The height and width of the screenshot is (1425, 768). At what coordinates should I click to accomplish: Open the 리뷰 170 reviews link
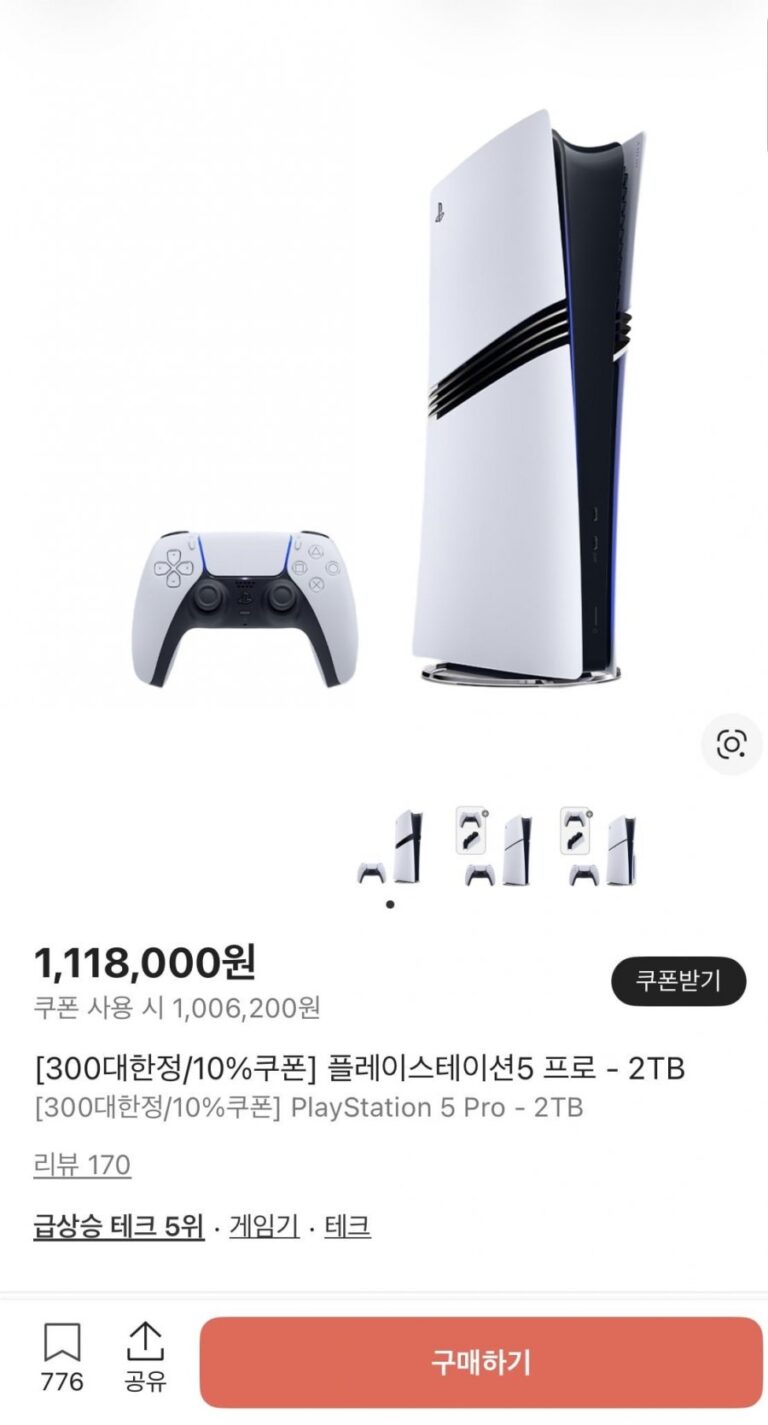(82, 1165)
